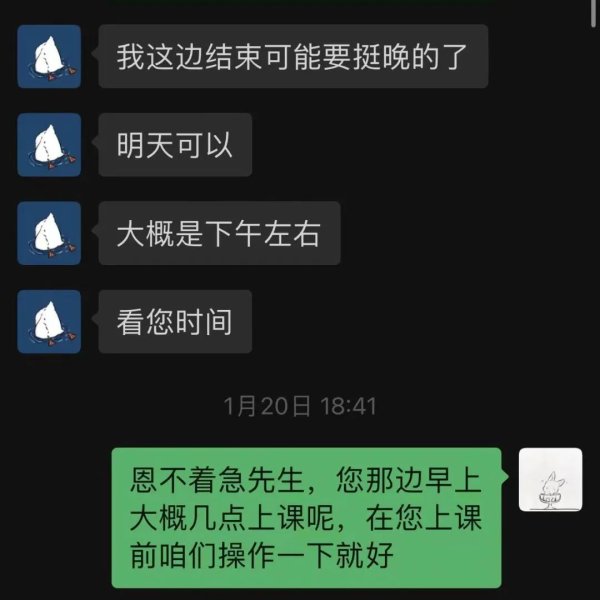Tap the avatar next to "明天可以"
600x600 pixels.
tap(49, 145)
